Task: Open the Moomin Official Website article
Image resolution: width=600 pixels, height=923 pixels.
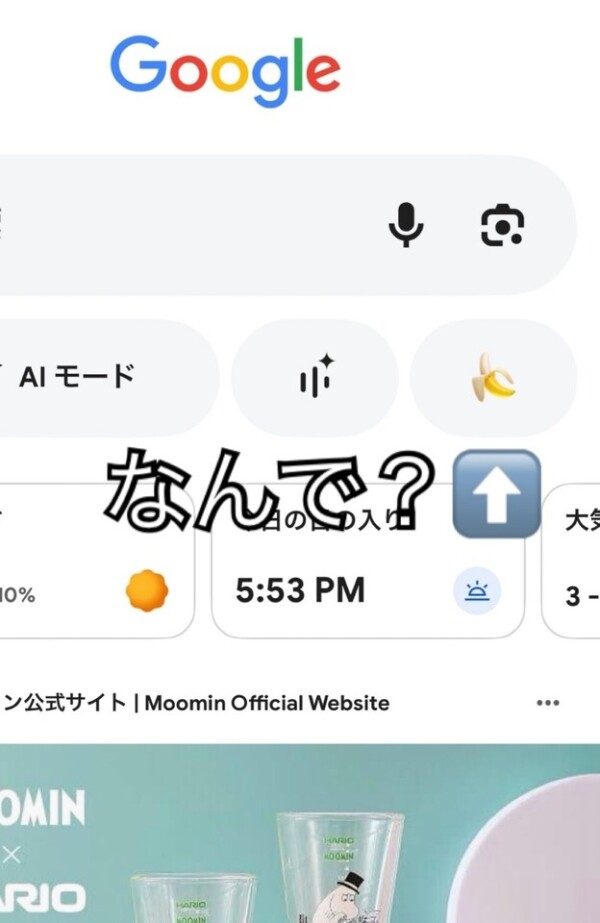Action: coord(250,830)
